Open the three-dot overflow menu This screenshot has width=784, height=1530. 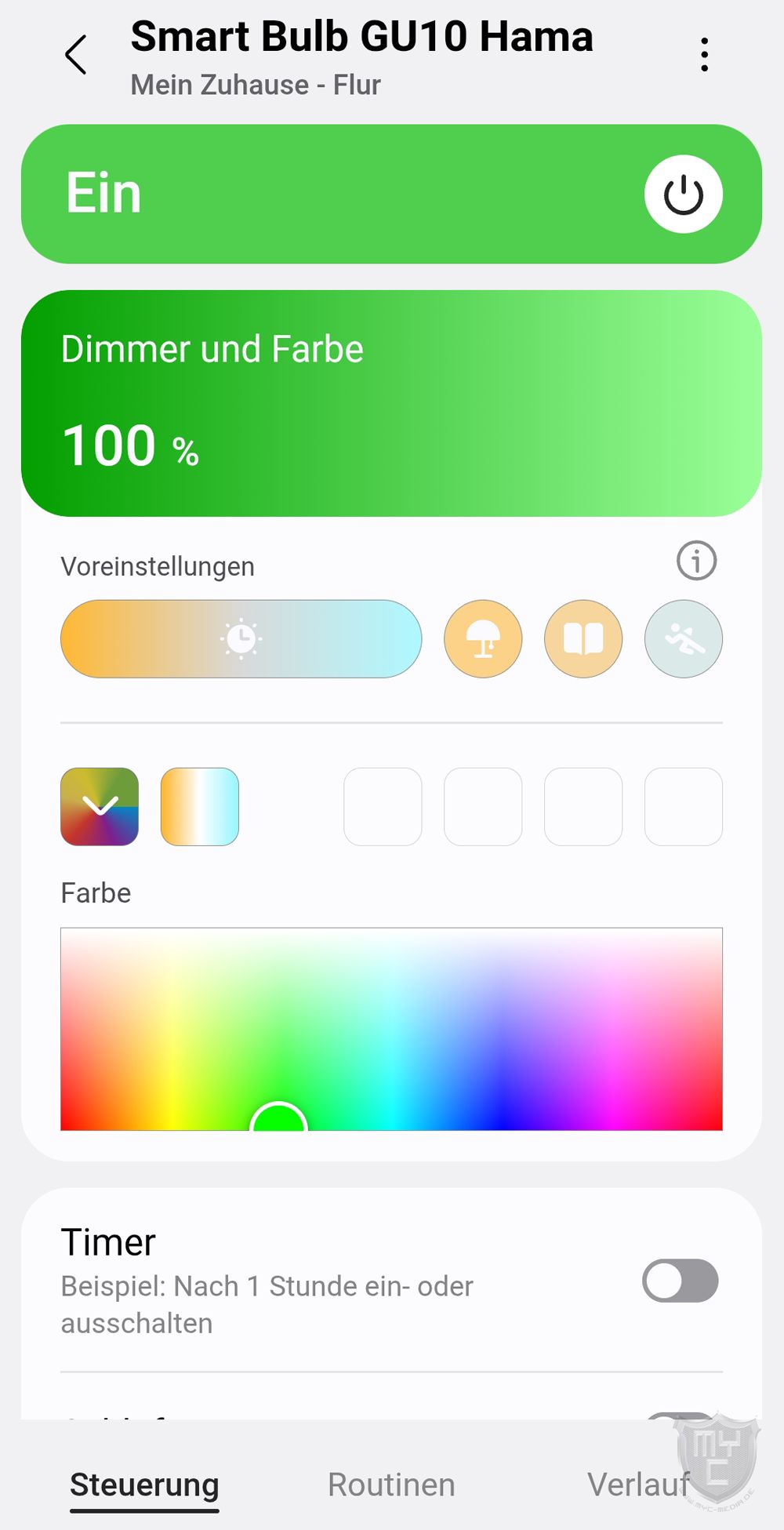point(705,55)
